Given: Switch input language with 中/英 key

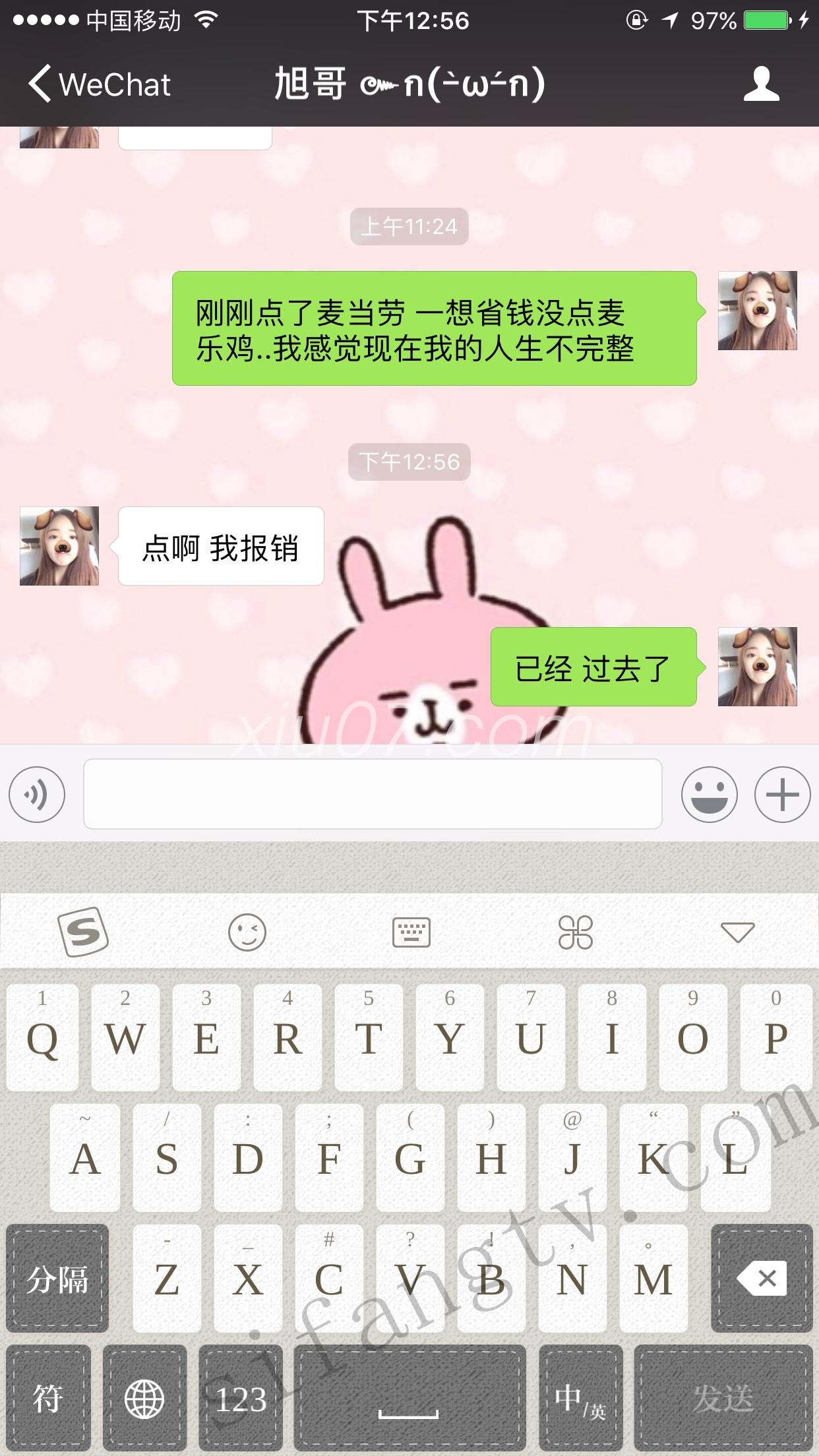Looking at the screenshot, I should click(580, 1398).
